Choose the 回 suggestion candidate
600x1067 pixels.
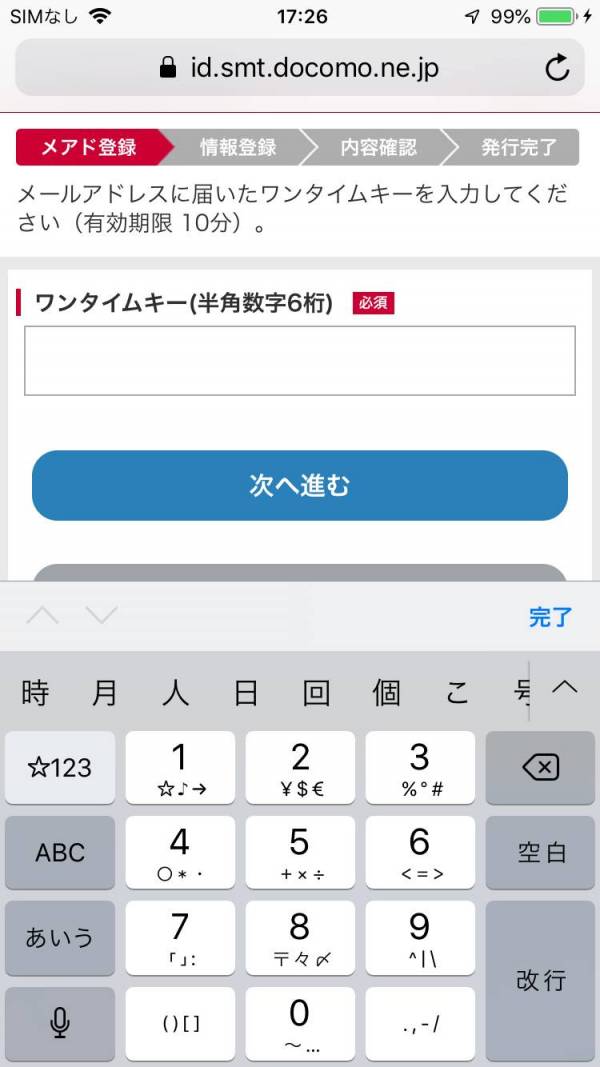click(316, 693)
